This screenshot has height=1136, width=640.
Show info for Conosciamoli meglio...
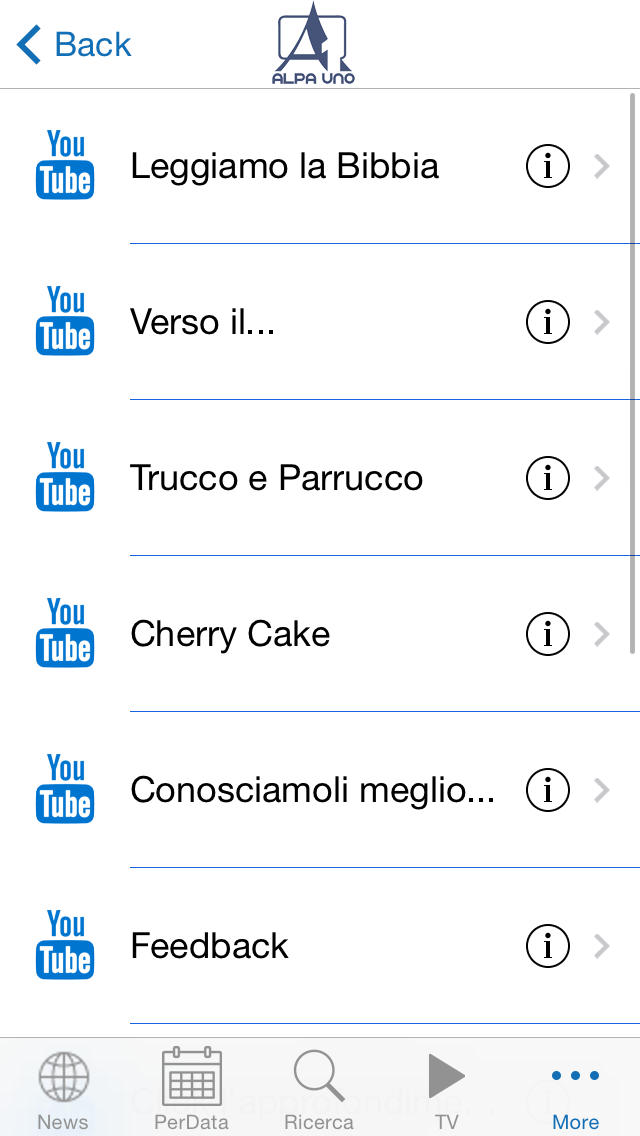(x=547, y=790)
